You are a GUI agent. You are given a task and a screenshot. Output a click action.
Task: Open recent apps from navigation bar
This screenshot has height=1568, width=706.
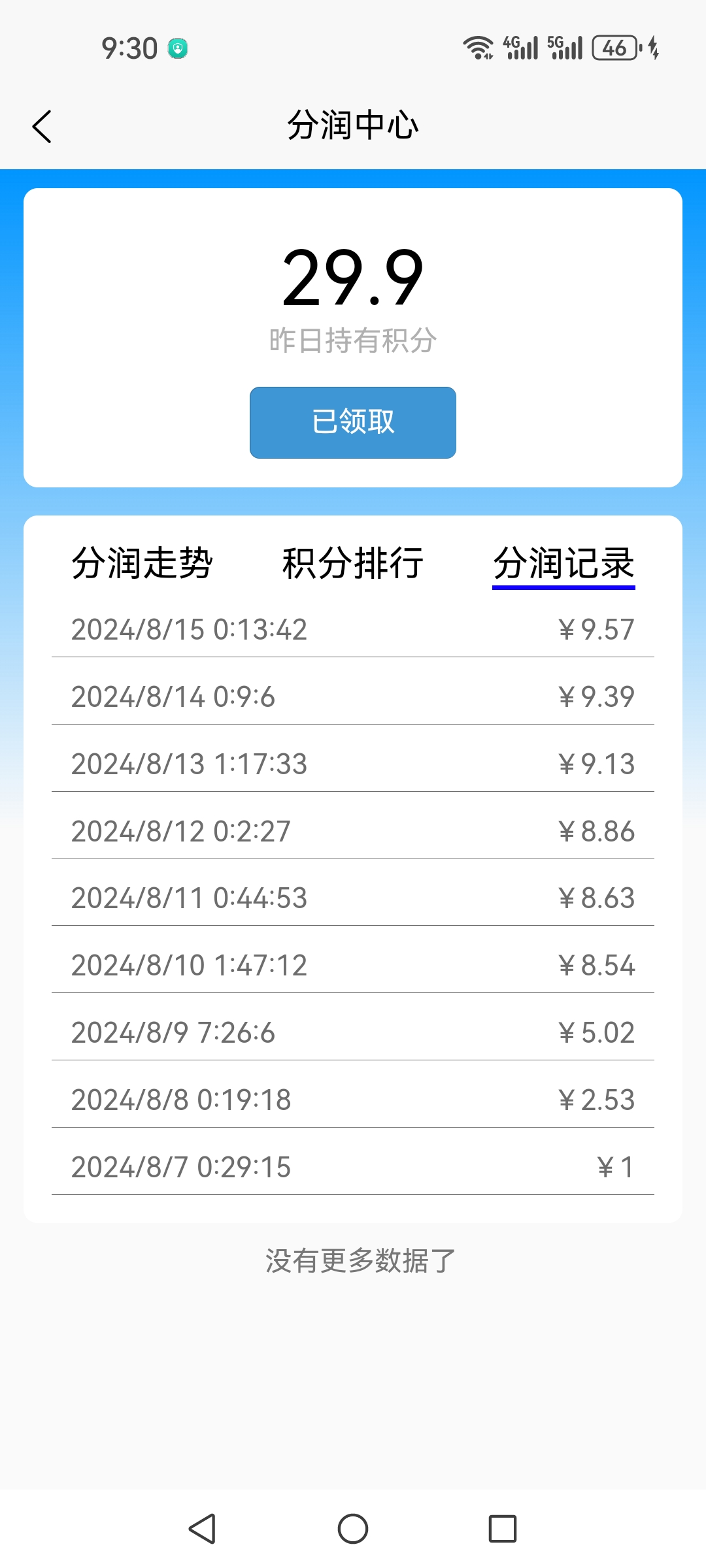503,1529
